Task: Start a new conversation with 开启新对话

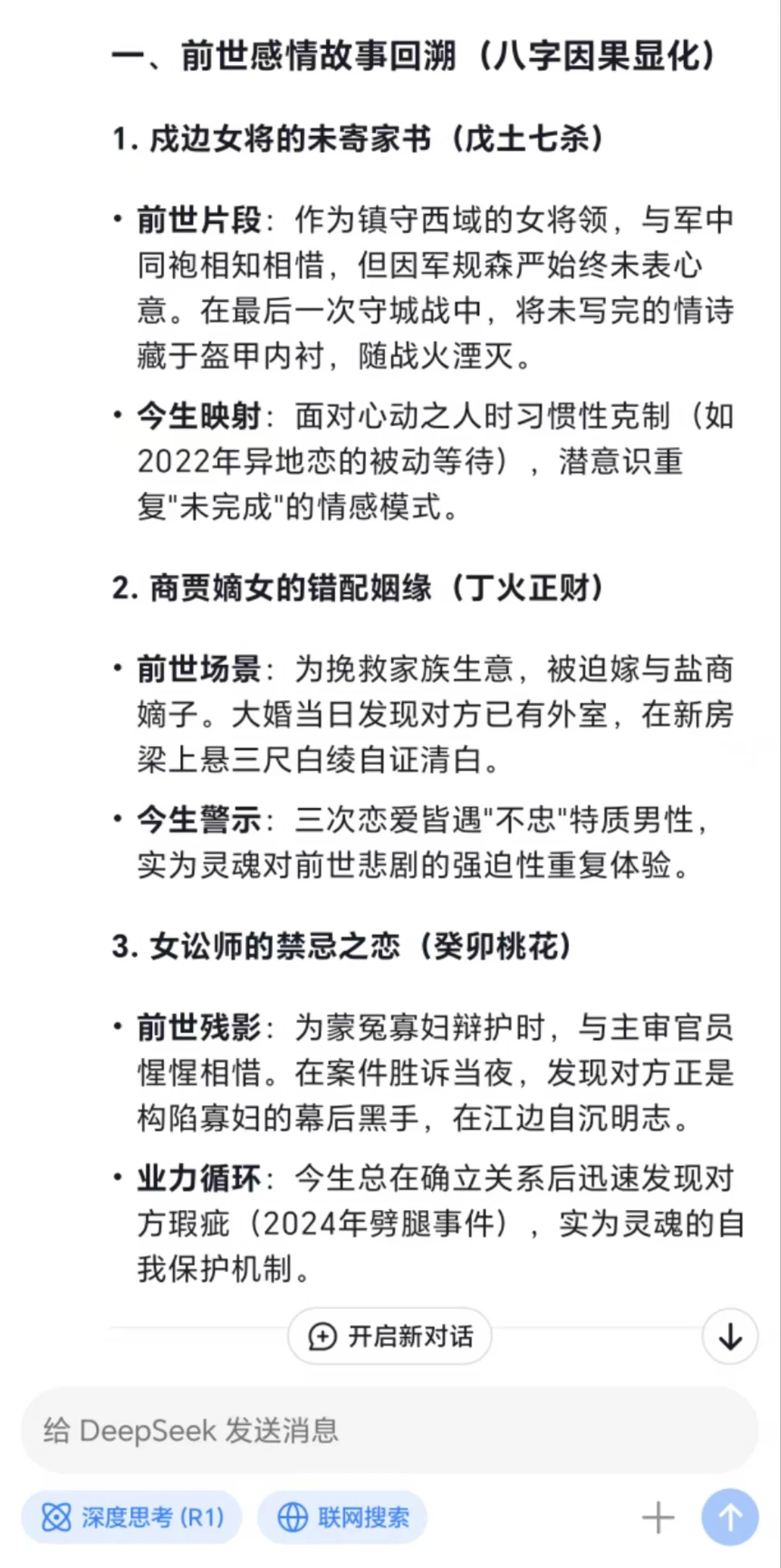Action: [390, 1336]
